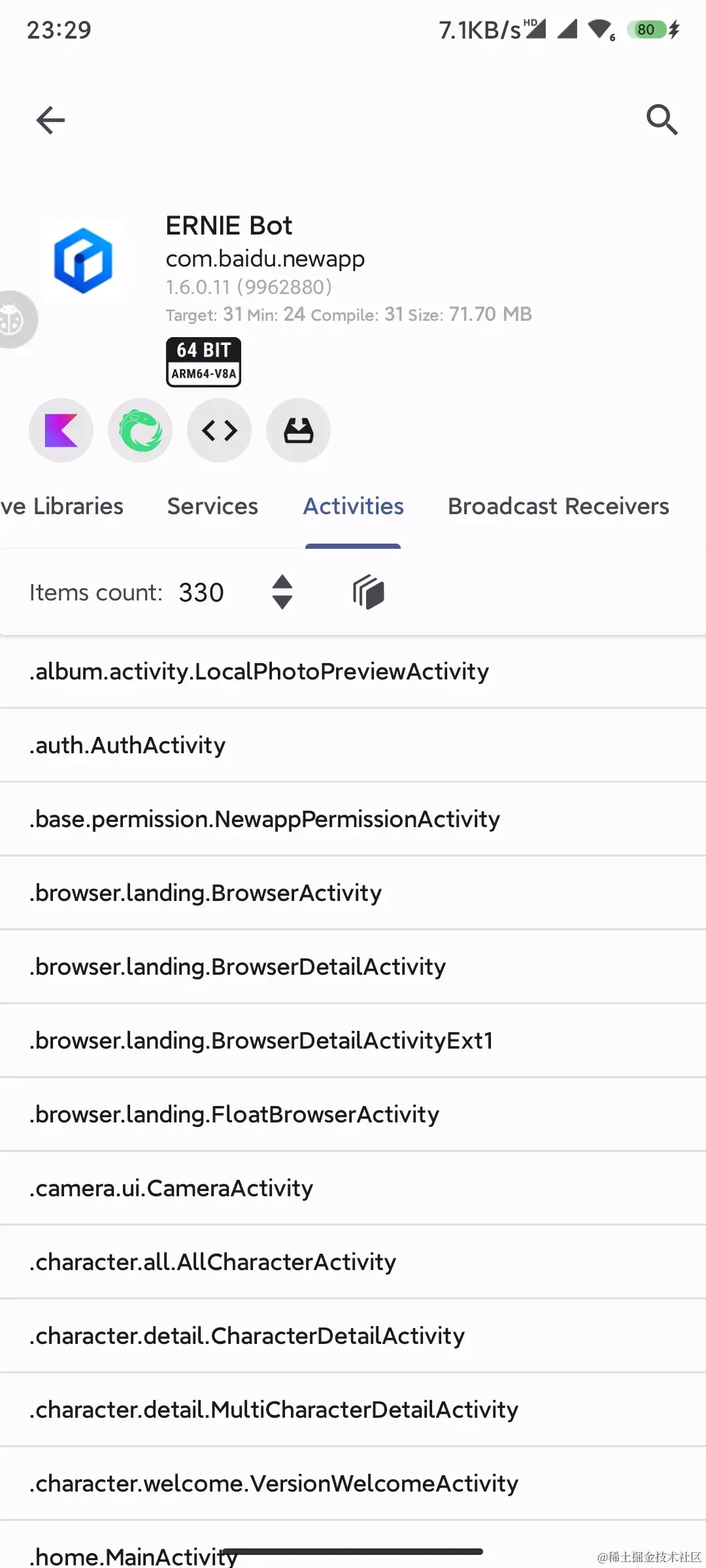
Task: Tap the components processing icon beside sort
Action: (x=368, y=593)
